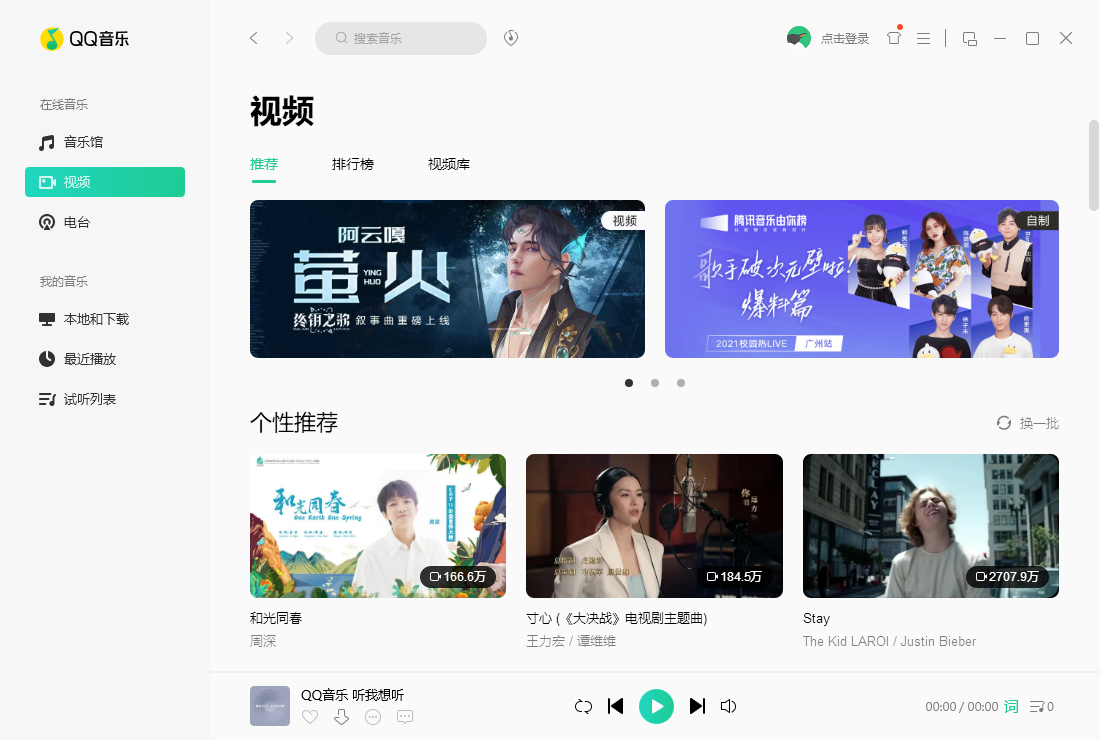The image size is (1100, 740).
Task: Open the Stay video card
Action: [x=930, y=526]
